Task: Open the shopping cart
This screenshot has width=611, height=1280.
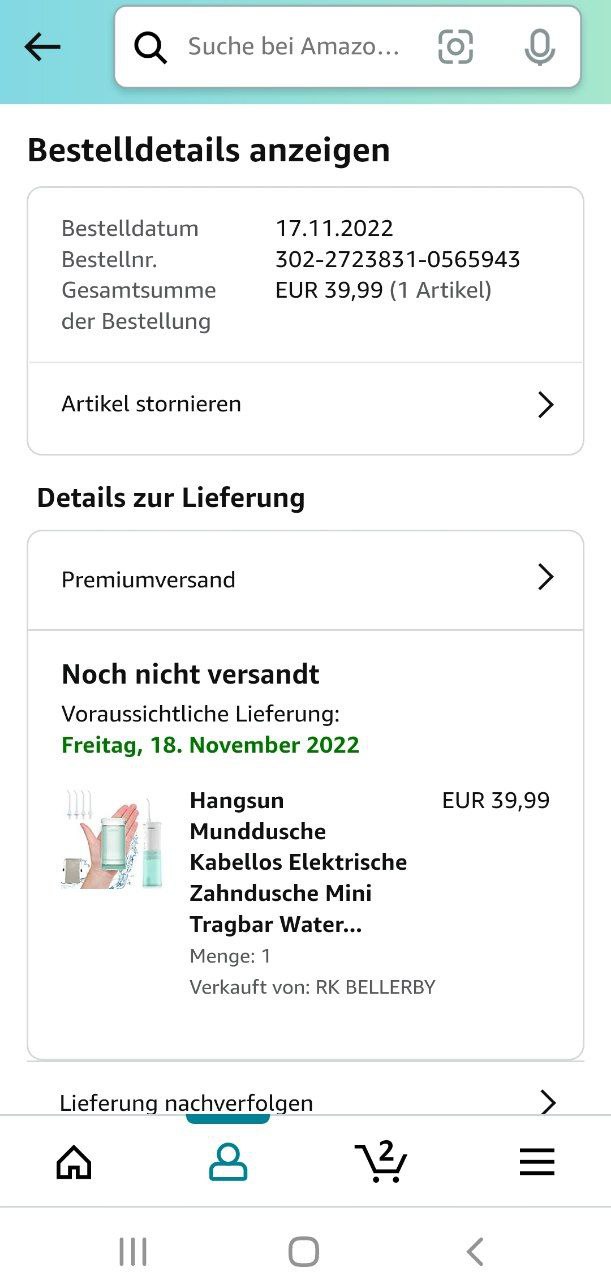Action: [x=381, y=1162]
